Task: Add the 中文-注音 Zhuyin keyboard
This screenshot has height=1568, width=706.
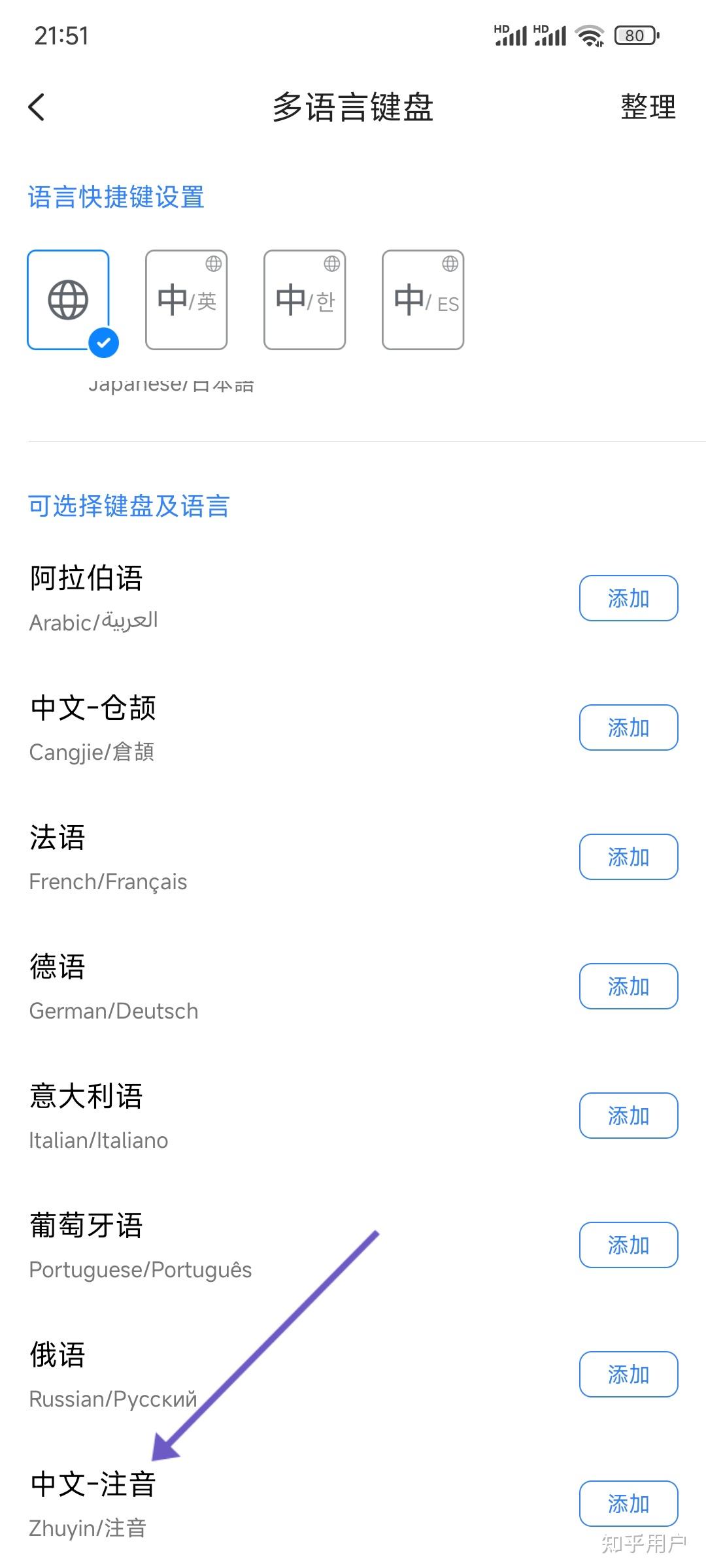Action: click(x=628, y=1503)
